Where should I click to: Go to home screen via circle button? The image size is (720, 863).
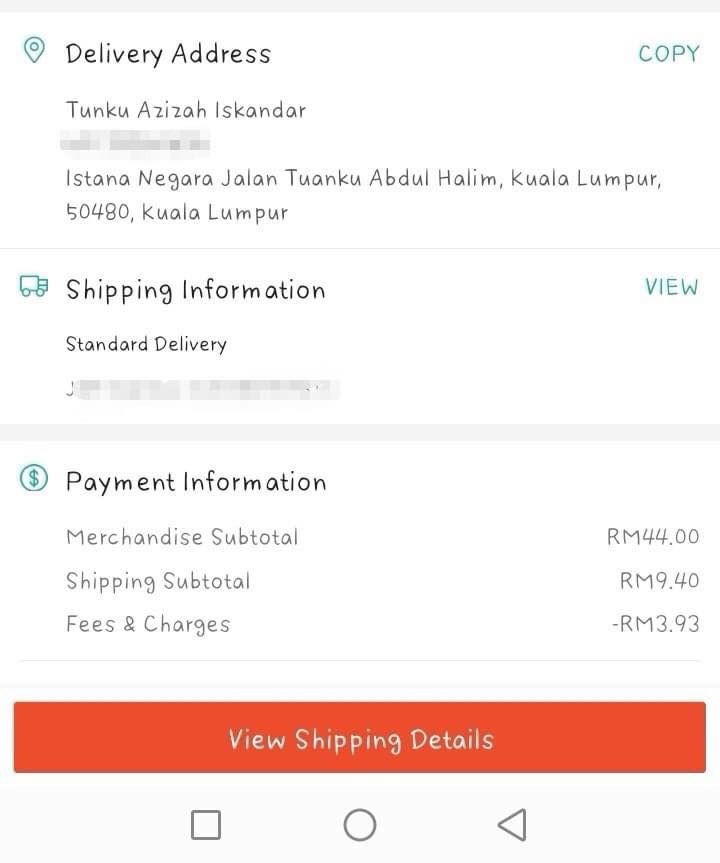click(x=360, y=825)
